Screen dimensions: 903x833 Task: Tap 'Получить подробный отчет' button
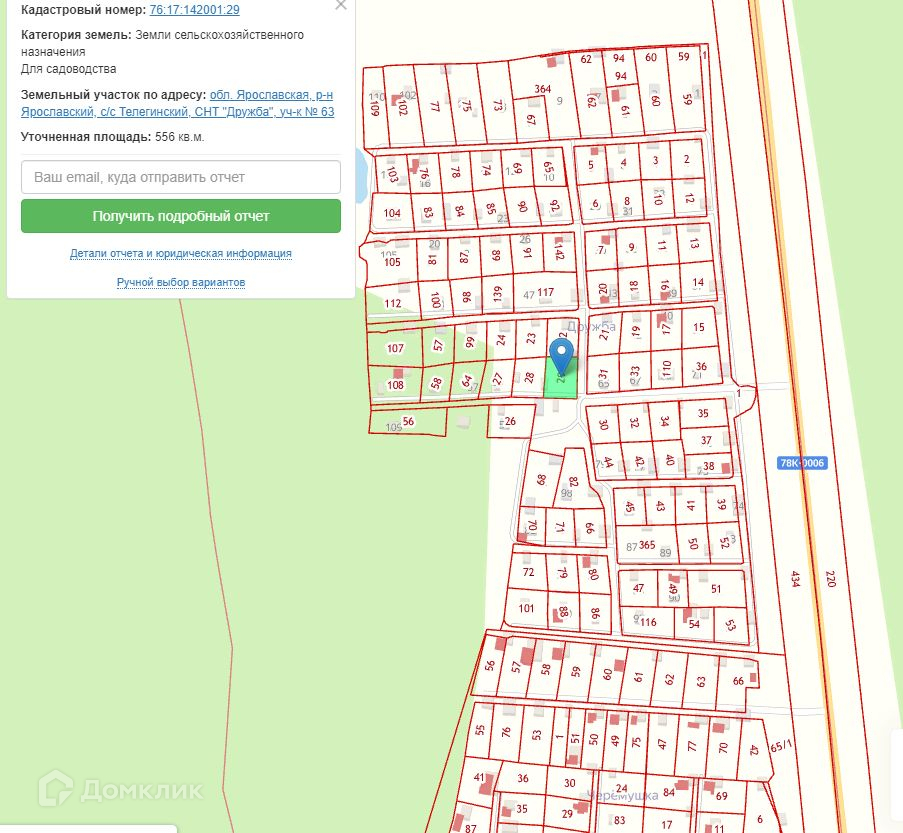(181, 216)
